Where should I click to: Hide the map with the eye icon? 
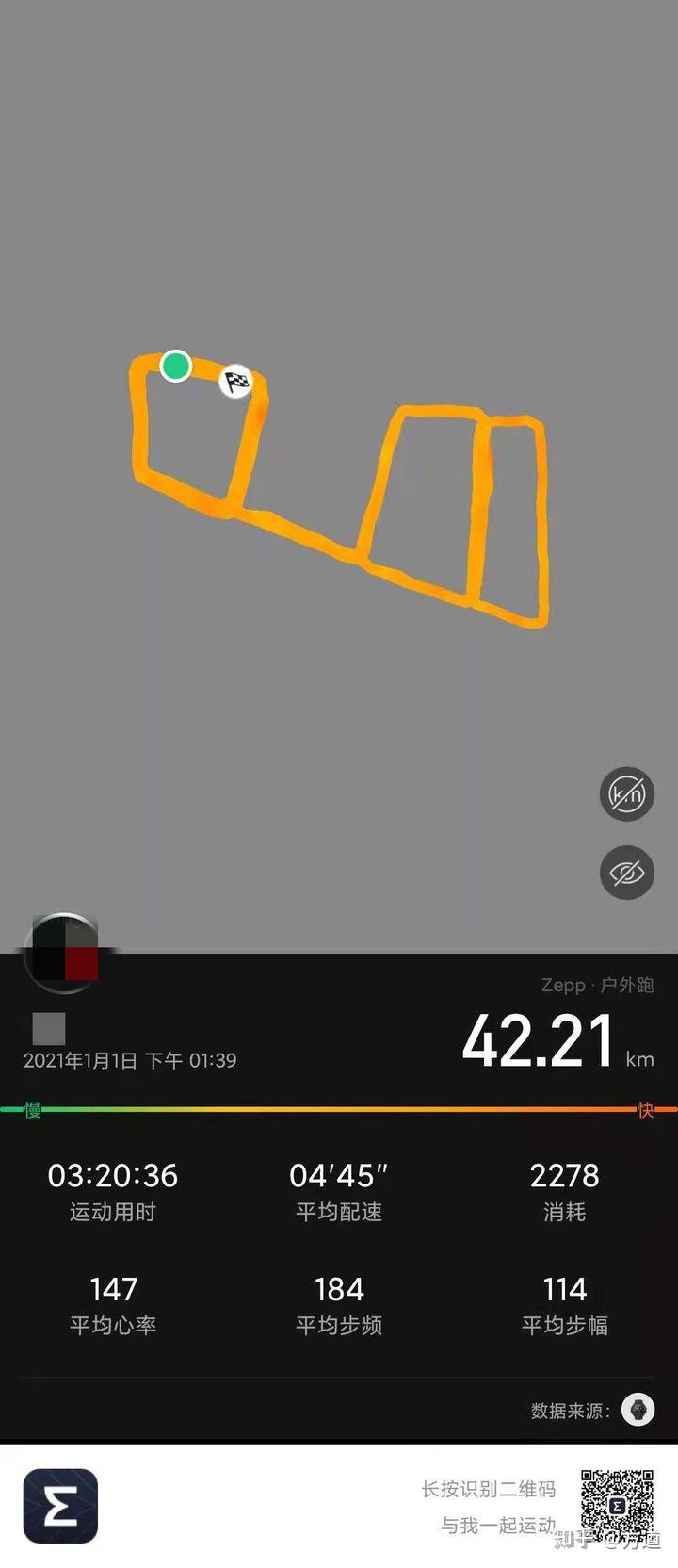[627, 873]
